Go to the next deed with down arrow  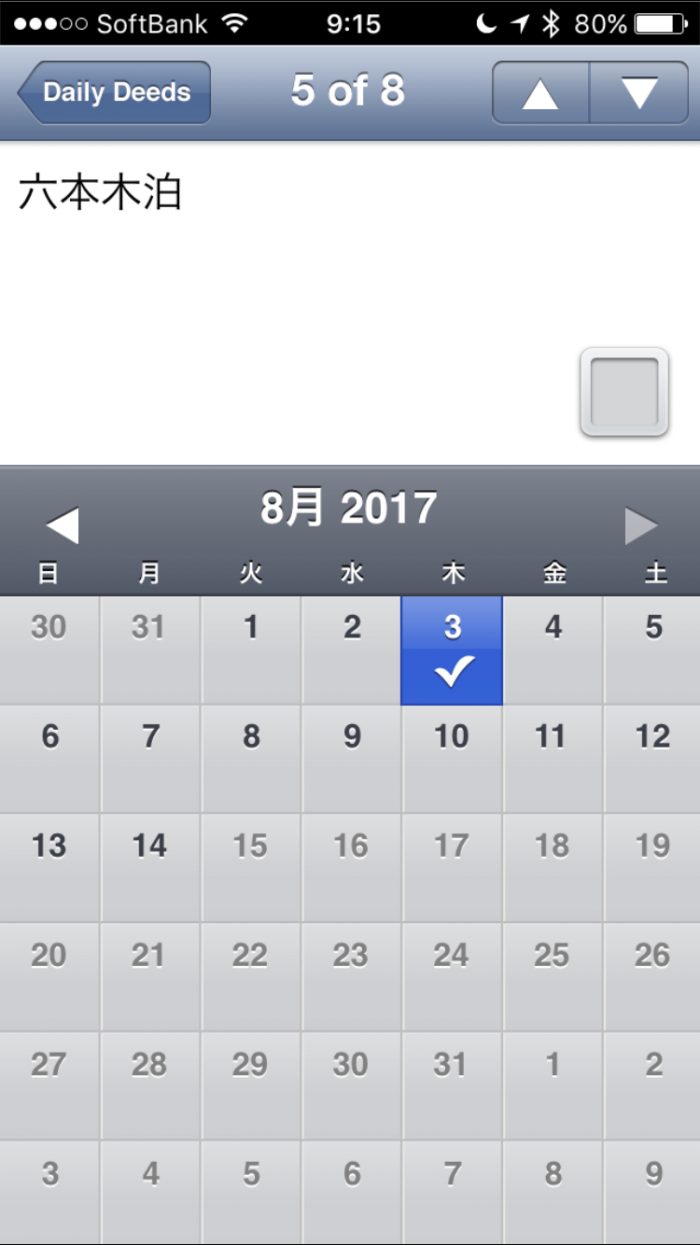click(x=639, y=92)
